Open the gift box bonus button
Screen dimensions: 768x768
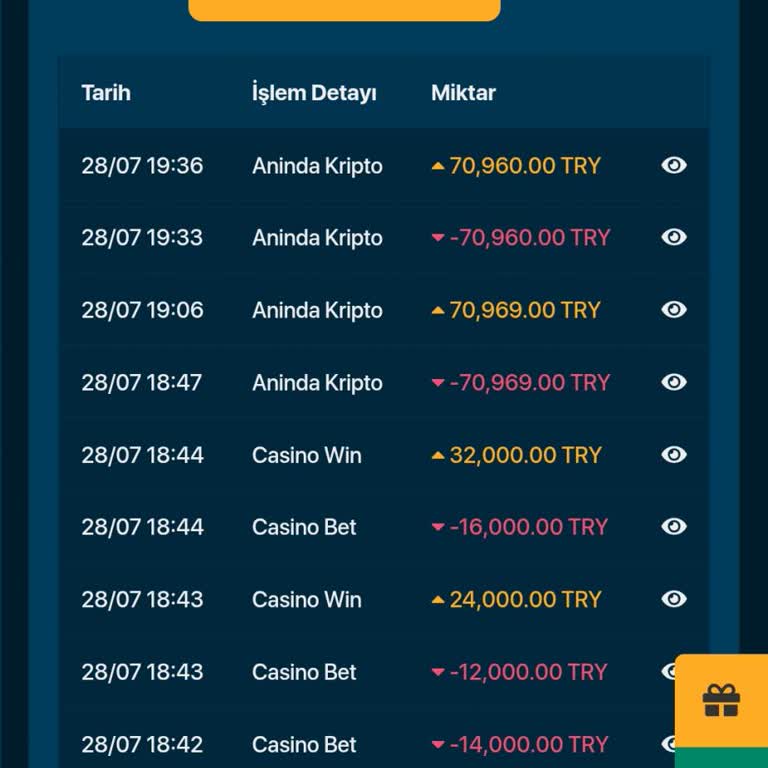click(x=721, y=700)
